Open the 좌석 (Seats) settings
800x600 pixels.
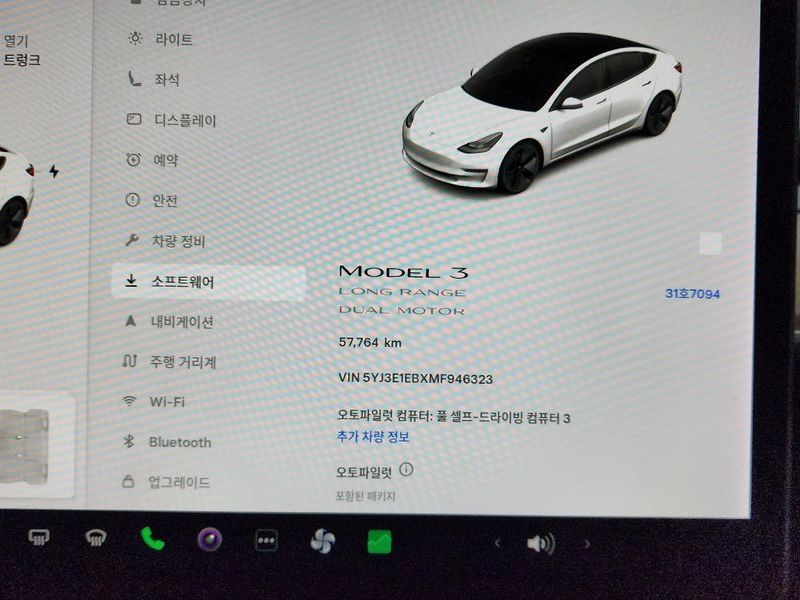[166, 80]
